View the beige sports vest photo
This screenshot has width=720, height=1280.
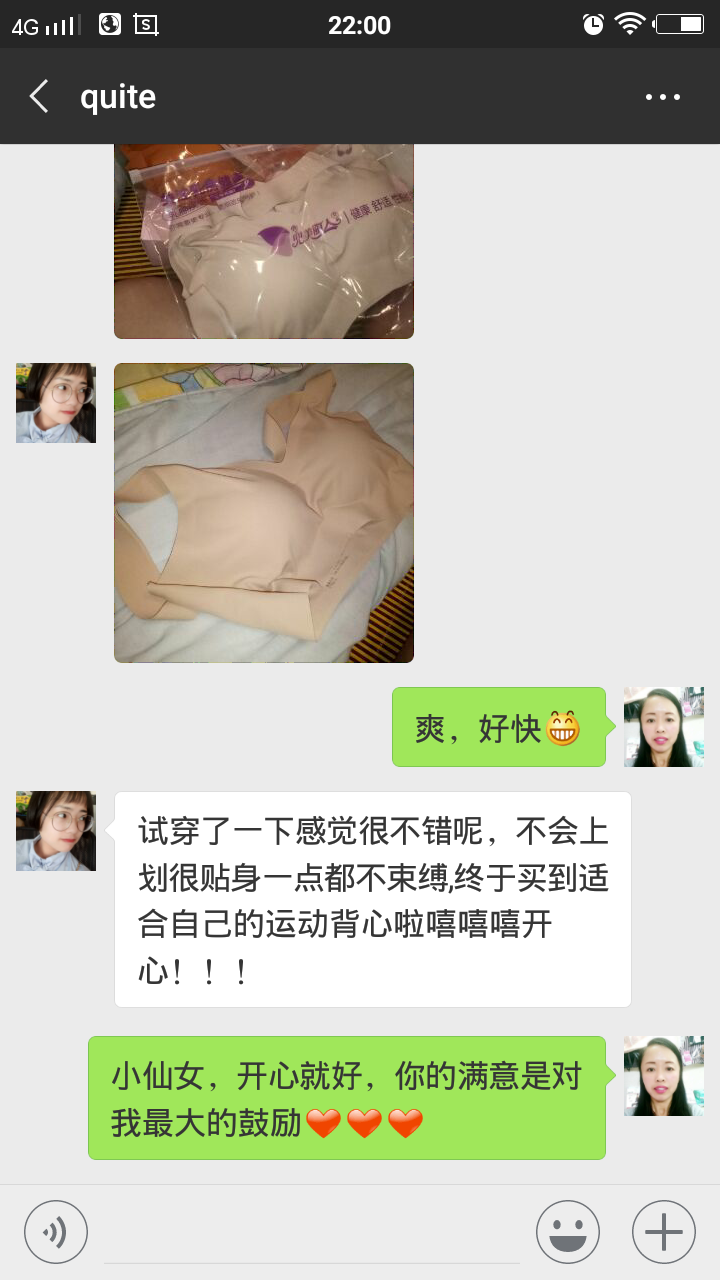[x=264, y=512]
